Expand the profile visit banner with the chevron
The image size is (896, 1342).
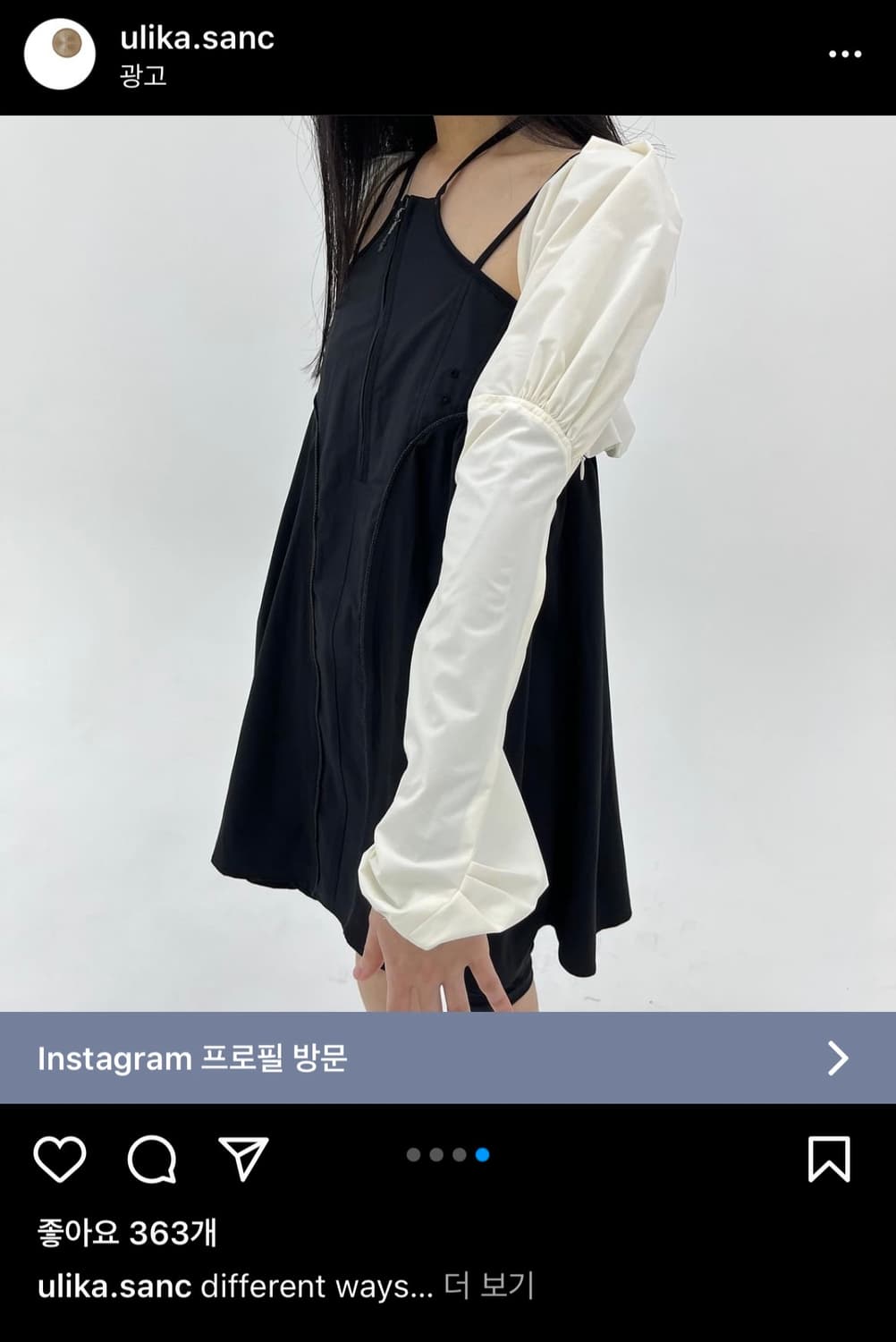[x=841, y=1059]
